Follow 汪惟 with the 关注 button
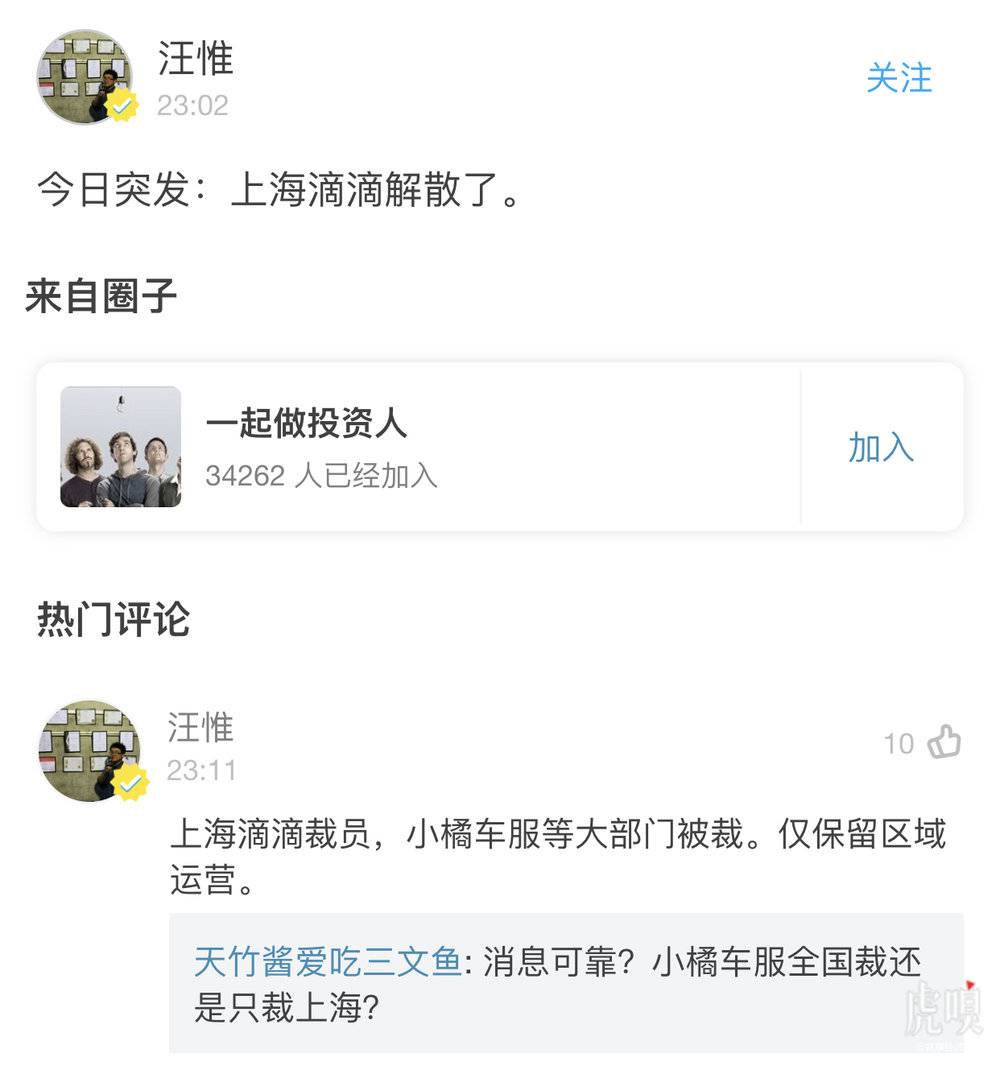 (x=898, y=78)
